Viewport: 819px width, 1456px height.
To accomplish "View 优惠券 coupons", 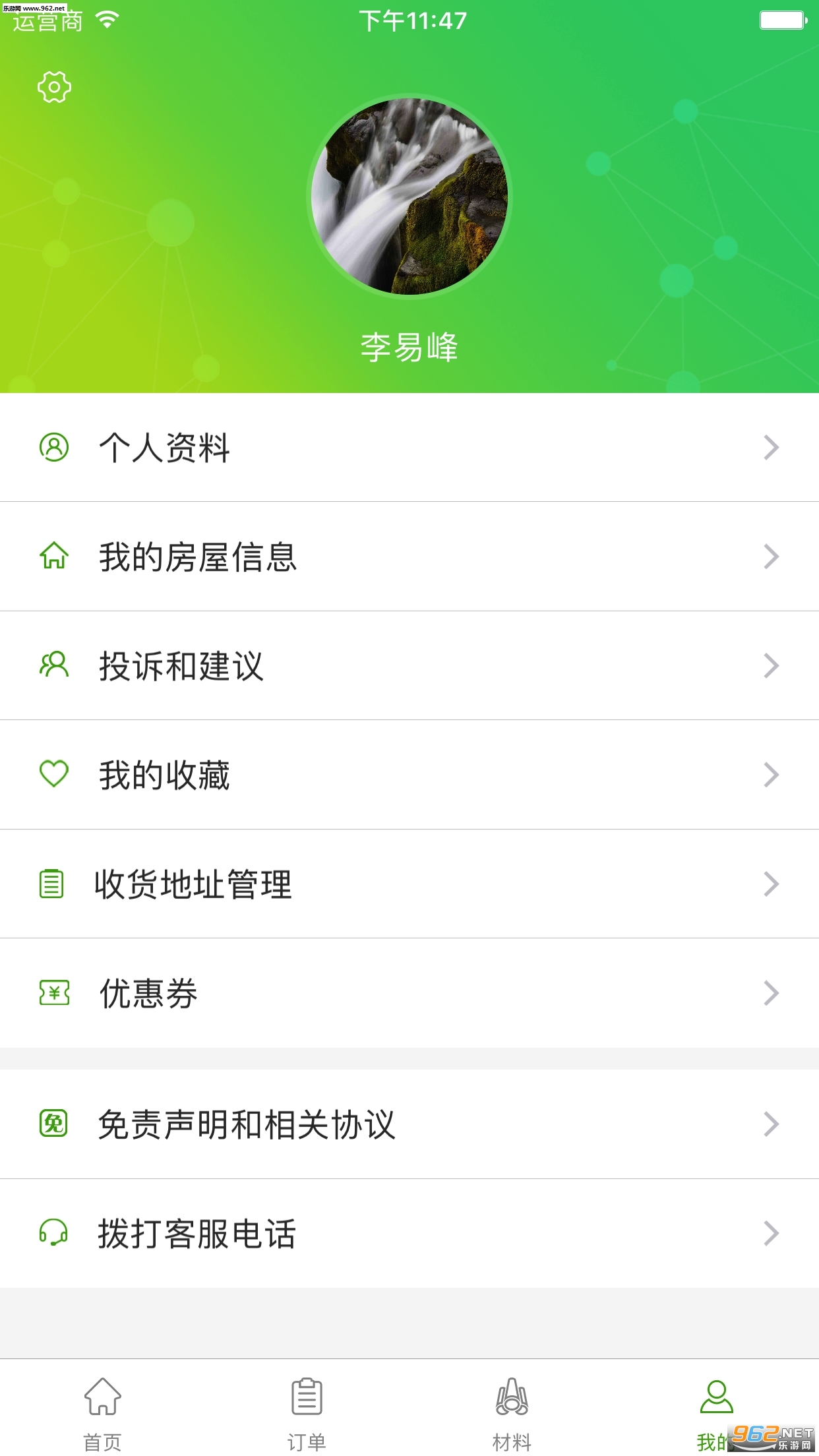I will click(x=409, y=993).
